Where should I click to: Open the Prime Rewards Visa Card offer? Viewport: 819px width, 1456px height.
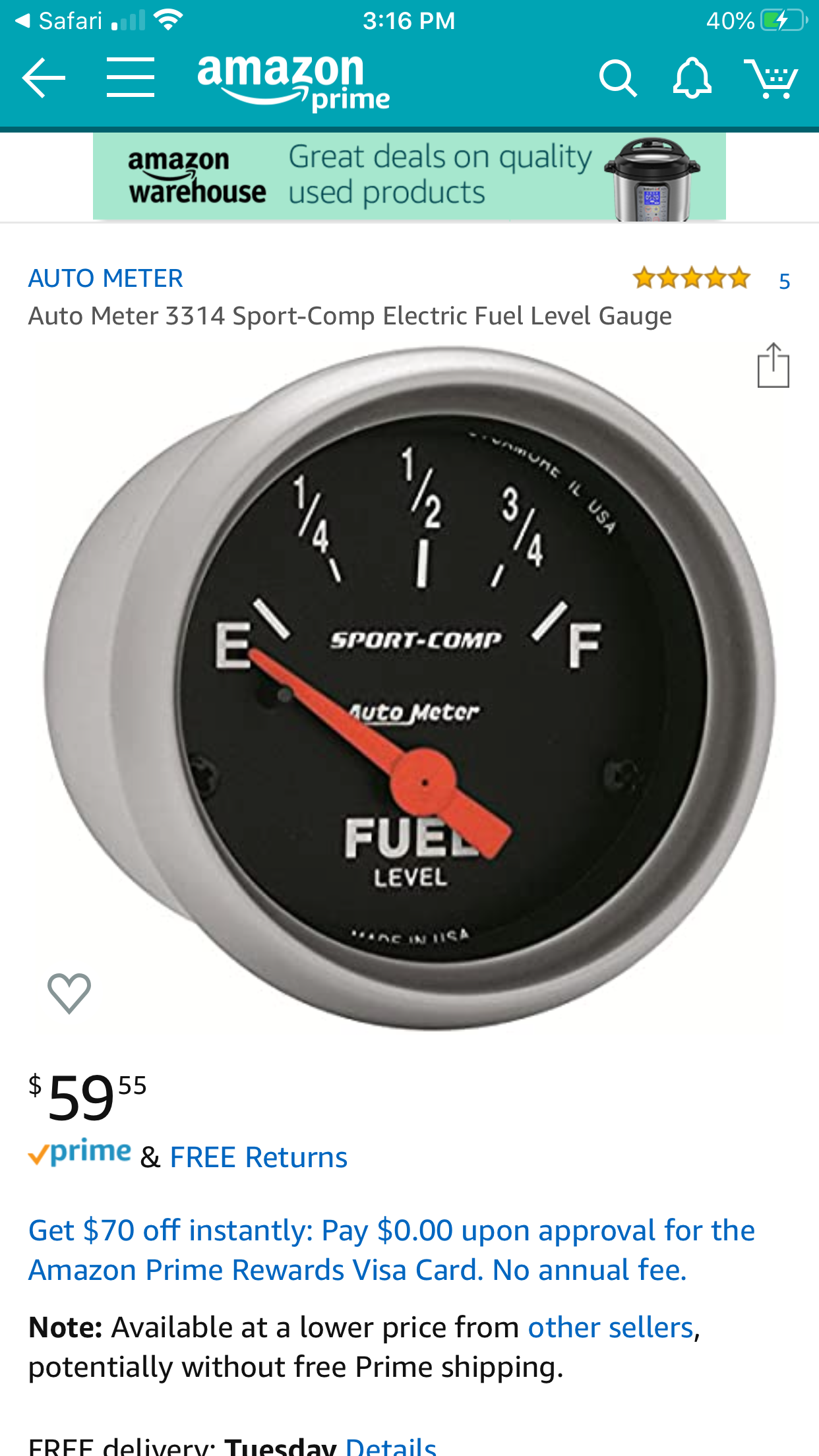[x=392, y=1250]
